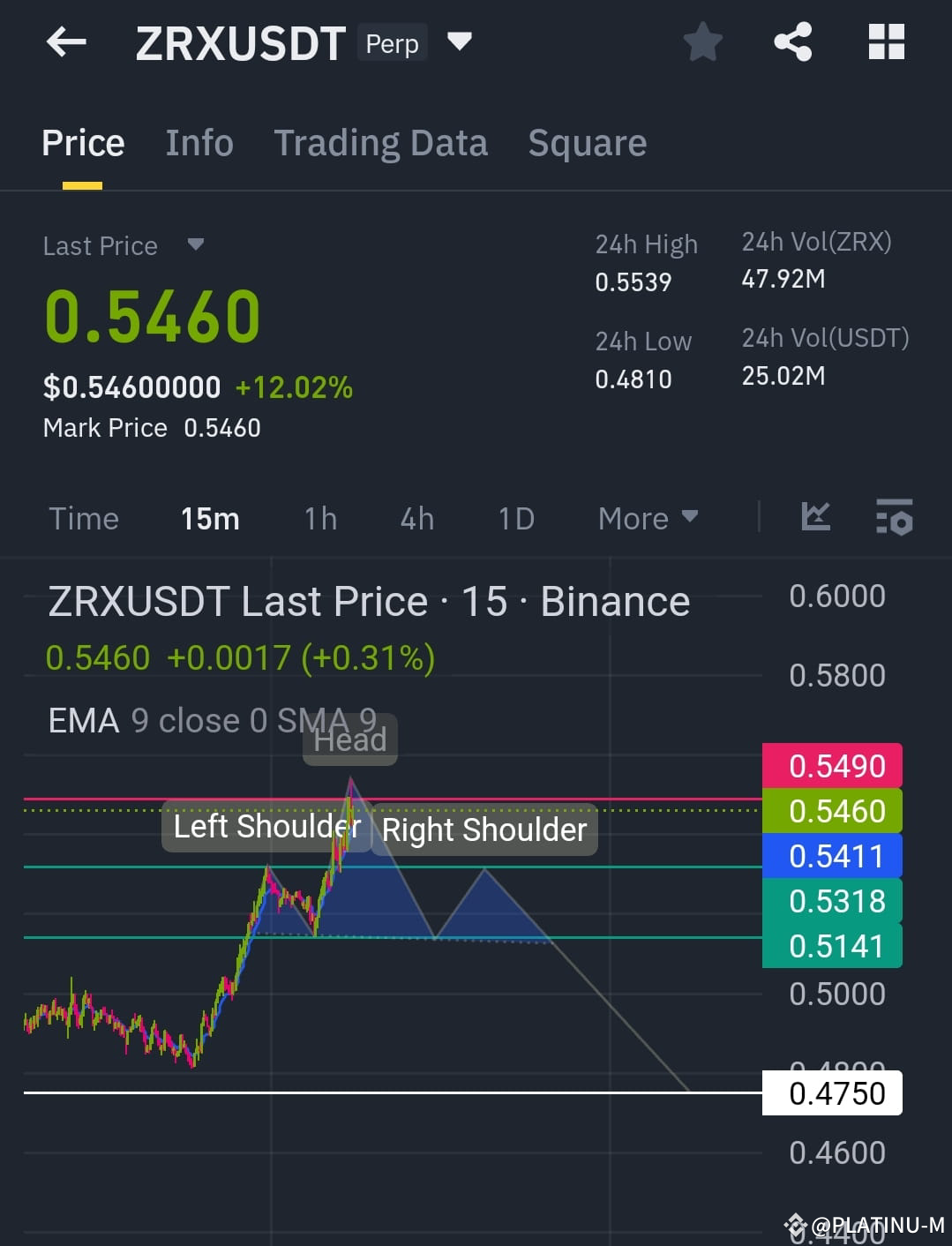Toggle the Head pattern label

[349, 739]
